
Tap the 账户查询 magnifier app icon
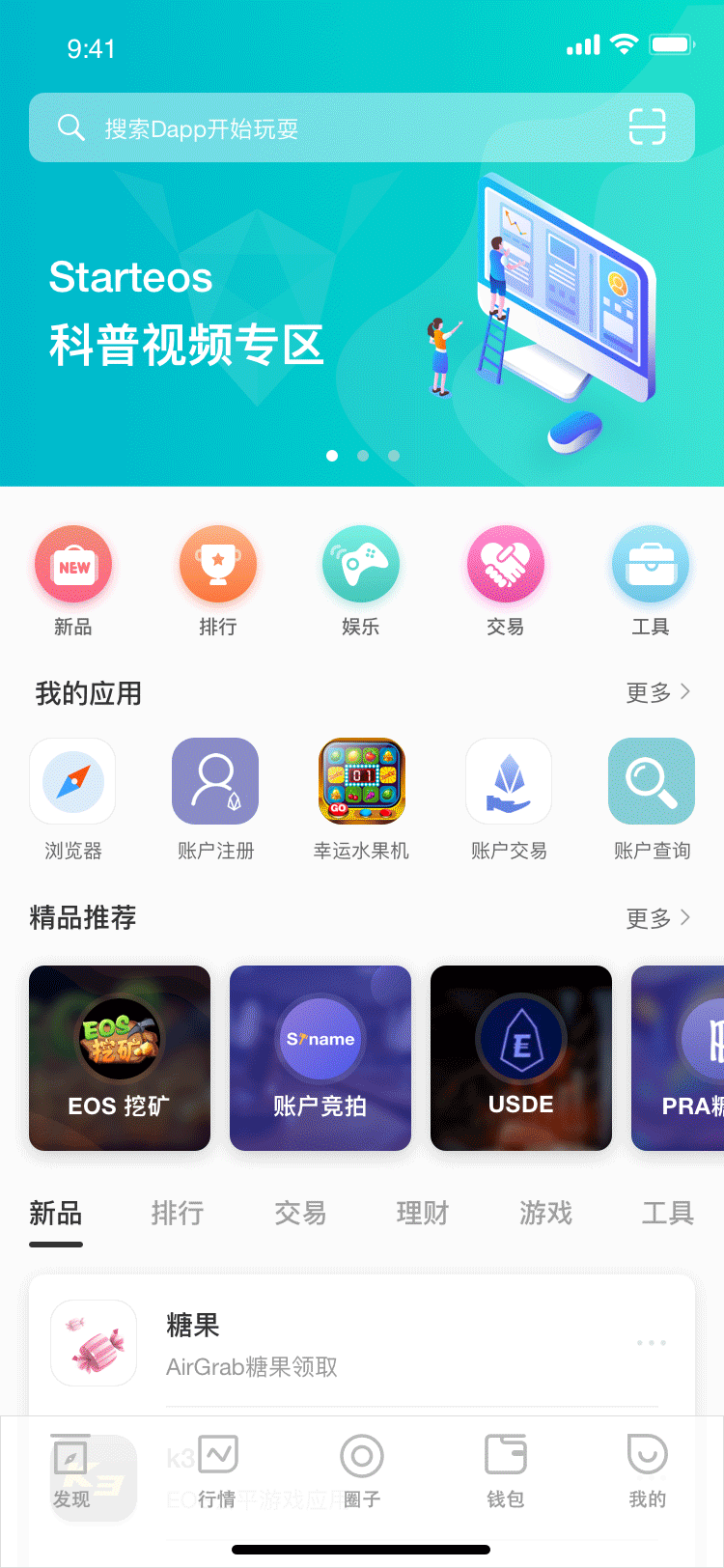tap(651, 781)
